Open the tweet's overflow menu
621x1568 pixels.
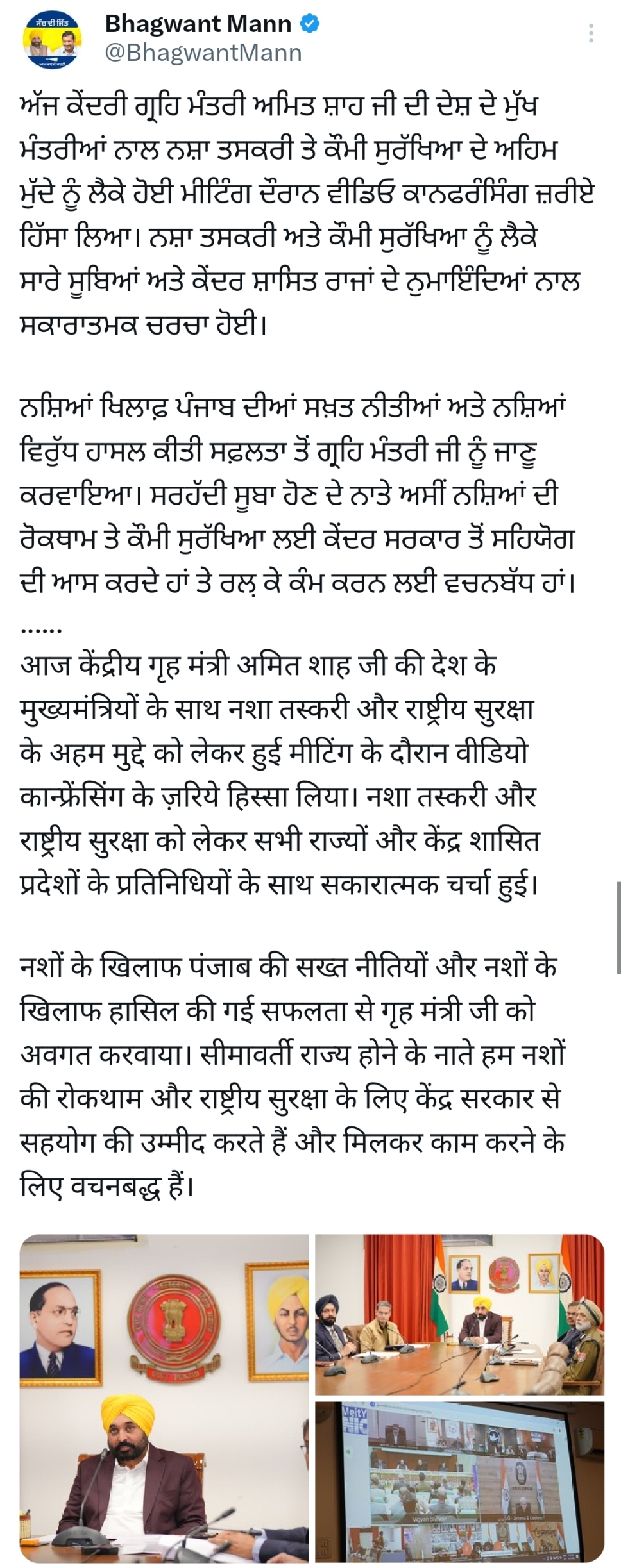(591, 33)
